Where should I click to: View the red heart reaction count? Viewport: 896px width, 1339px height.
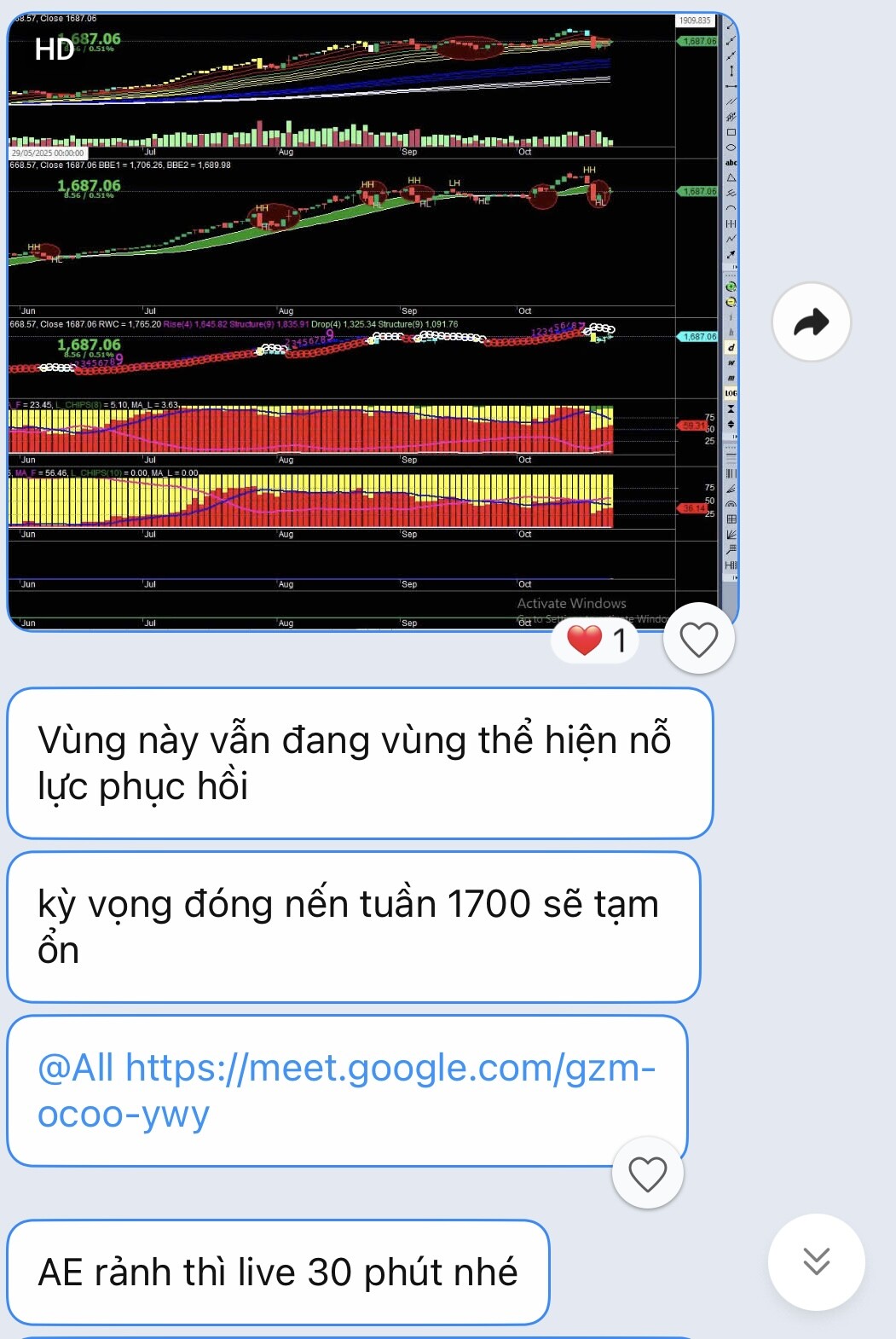[x=596, y=640]
